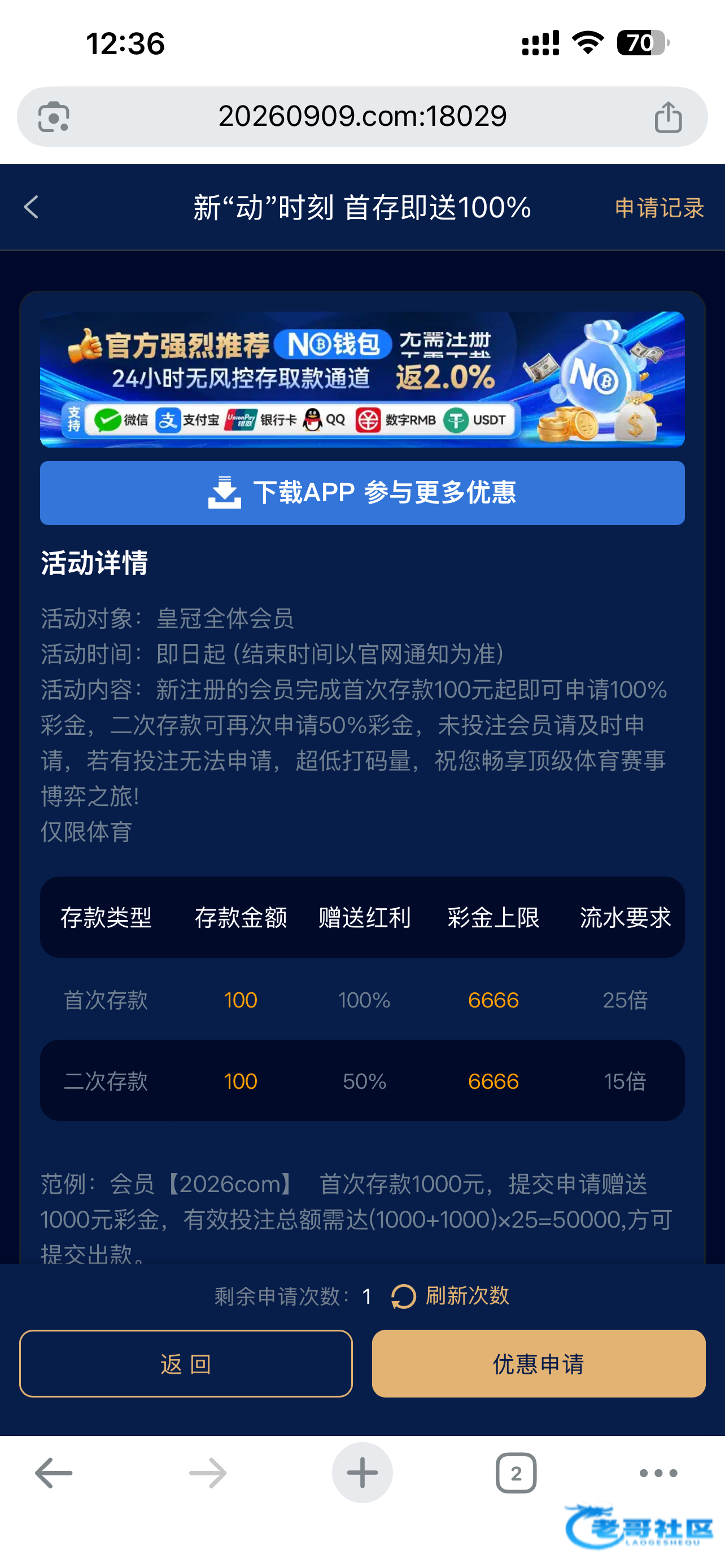Open the scan icon in address bar

[54, 116]
